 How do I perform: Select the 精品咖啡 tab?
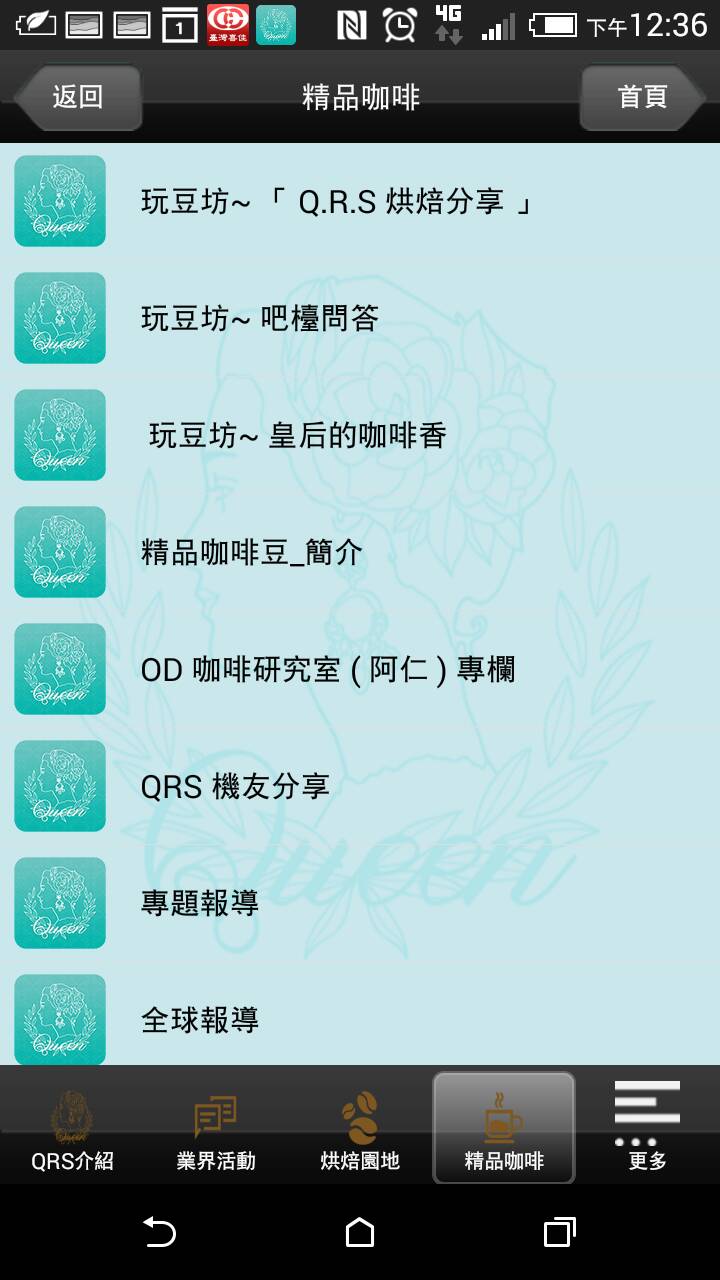tap(504, 1127)
